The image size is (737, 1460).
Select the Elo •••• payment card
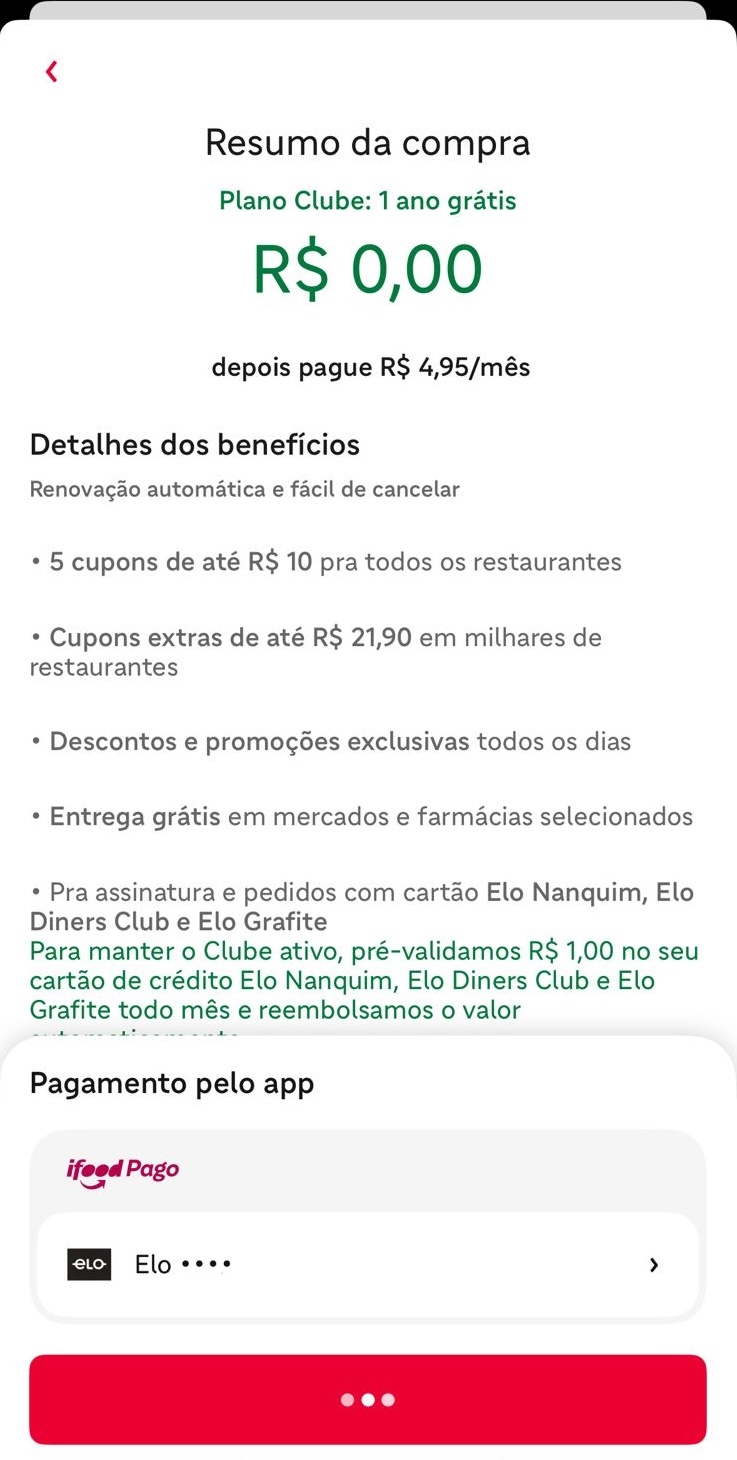point(368,1263)
